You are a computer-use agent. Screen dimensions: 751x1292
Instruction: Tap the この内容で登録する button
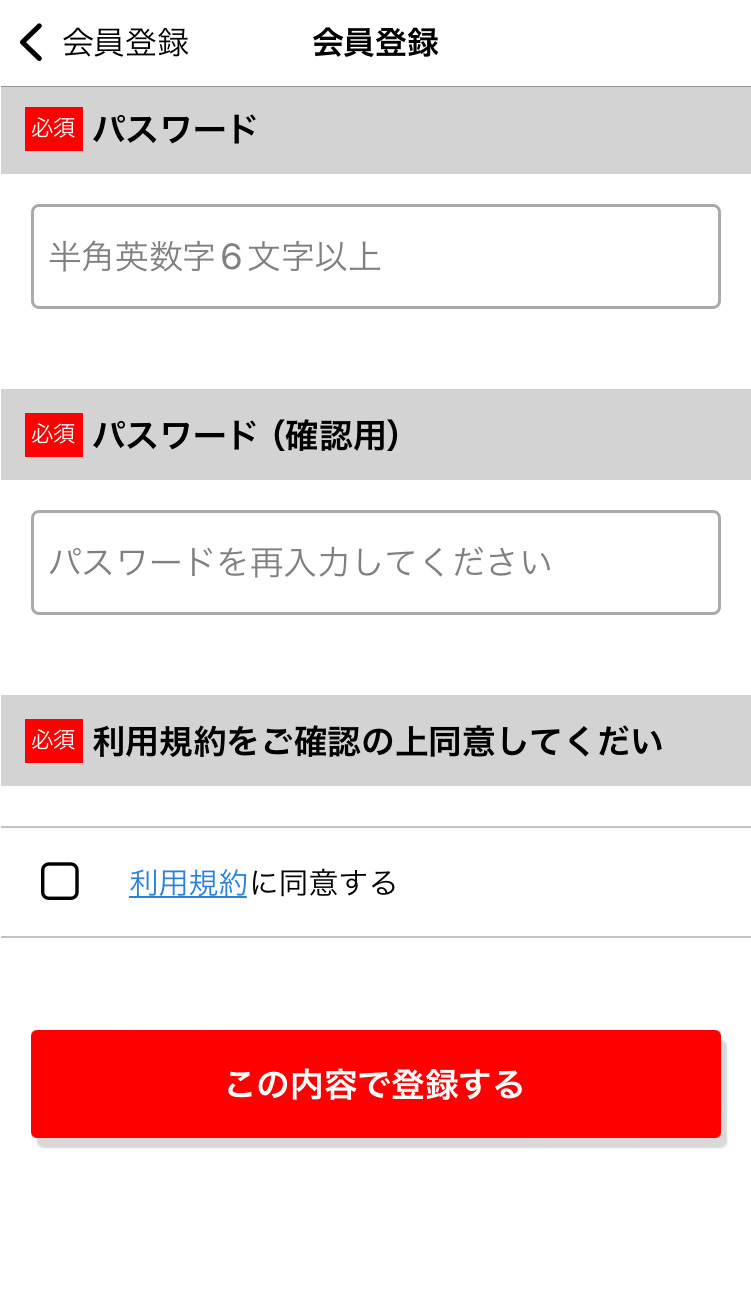click(375, 1084)
